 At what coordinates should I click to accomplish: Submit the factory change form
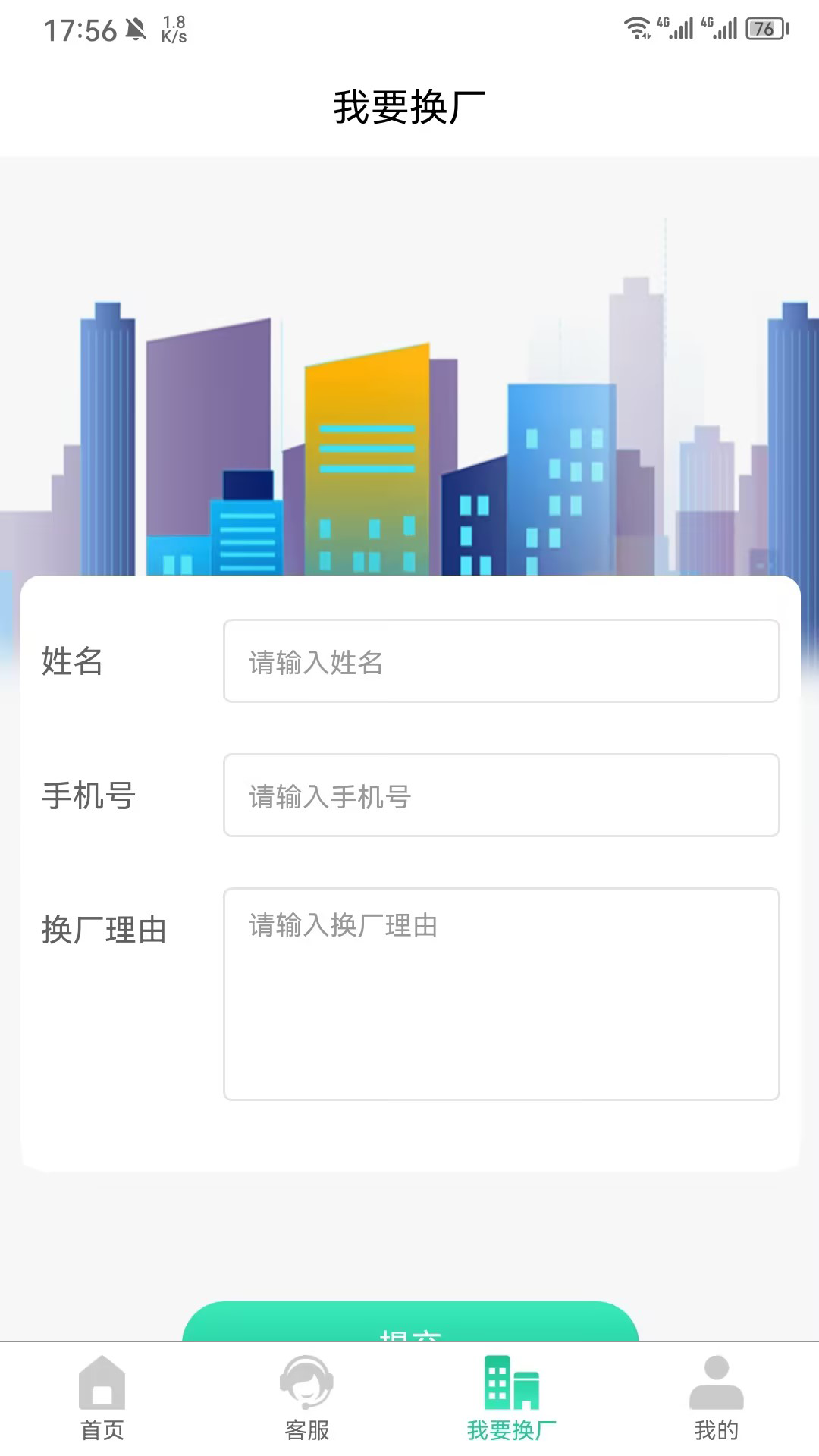point(409,1323)
